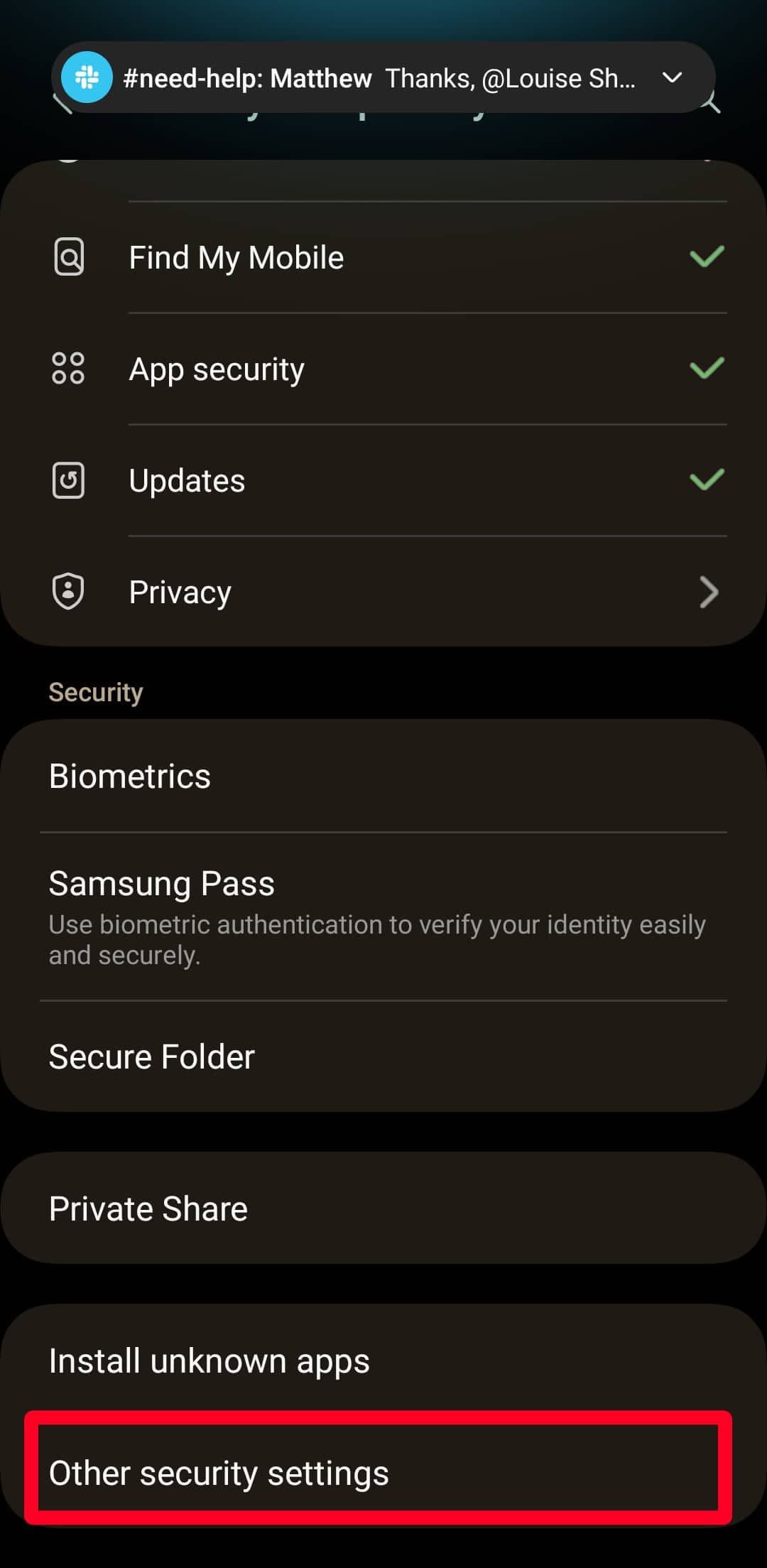Click the Slack icon in the notification banner
The height and width of the screenshot is (1568, 767).
coord(85,78)
